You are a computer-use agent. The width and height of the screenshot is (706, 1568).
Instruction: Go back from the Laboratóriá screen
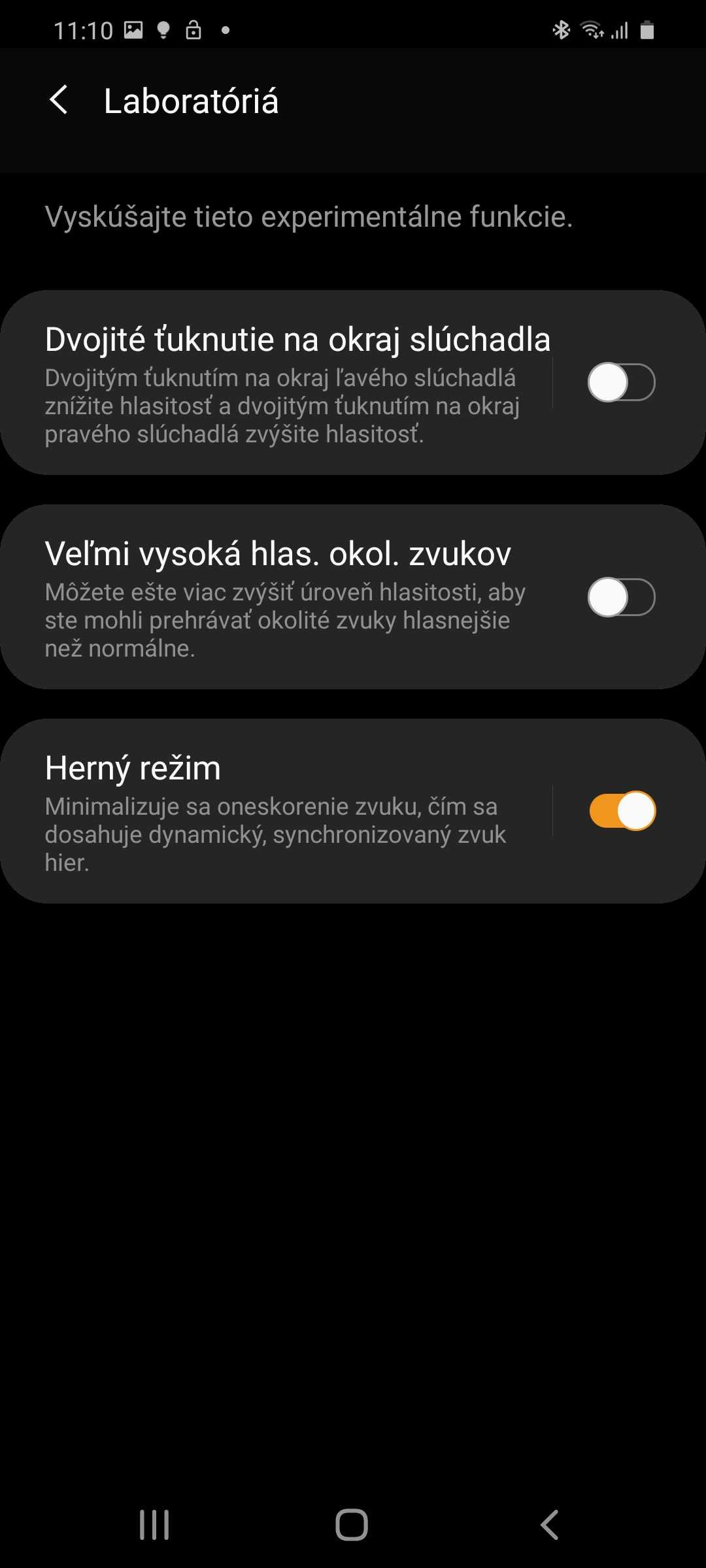(x=59, y=101)
